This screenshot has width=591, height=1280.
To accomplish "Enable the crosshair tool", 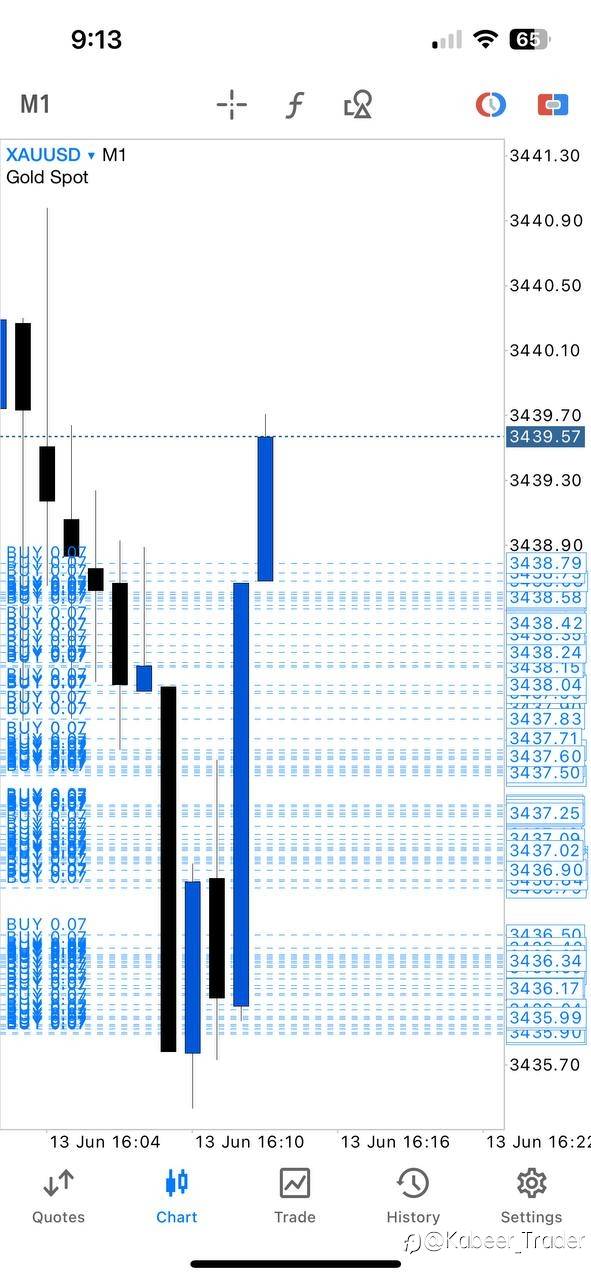I will 232,104.
